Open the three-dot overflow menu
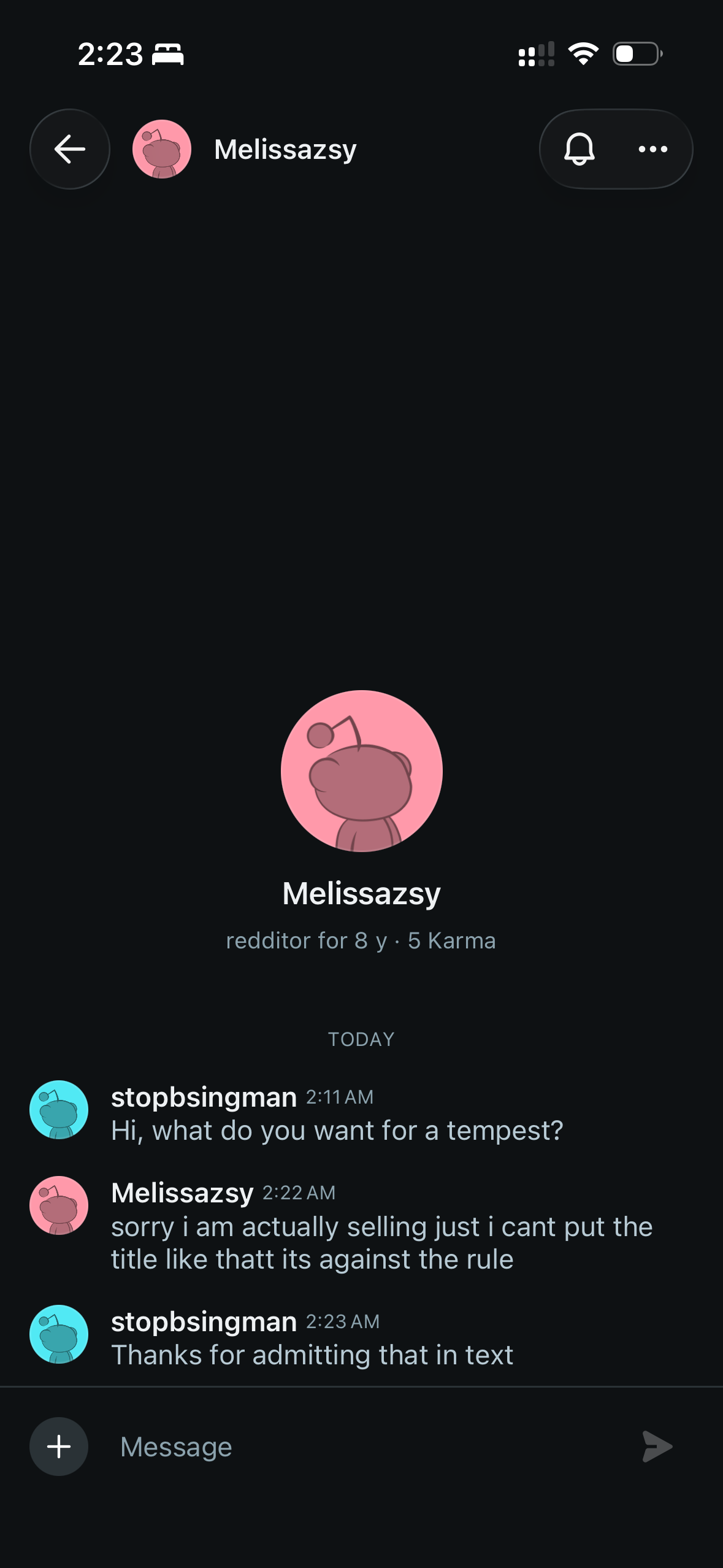 click(x=653, y=149)
